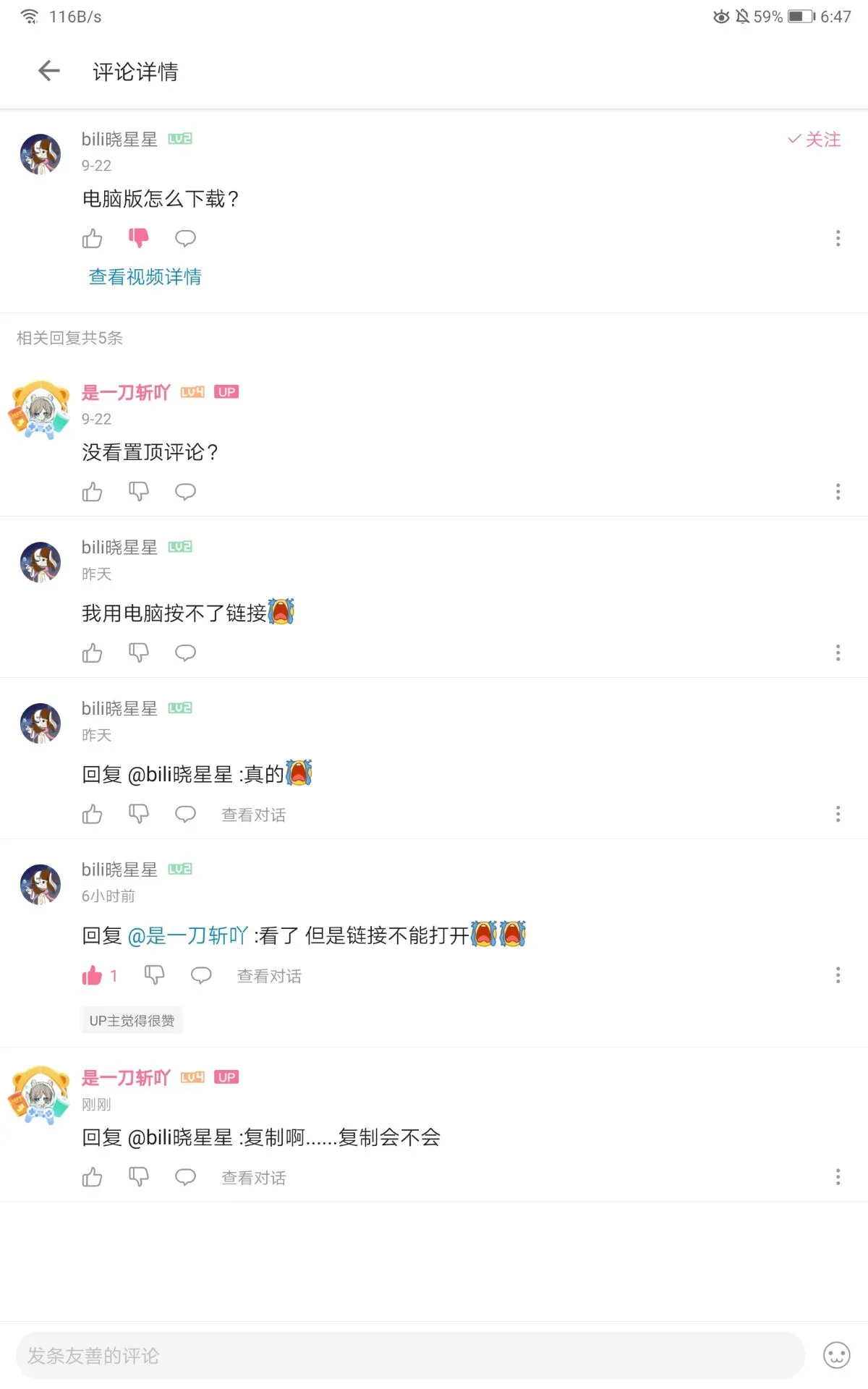Screen dimensions: 868x1389
Task: Toggle follow on bili晓星星
Action: 814,139
